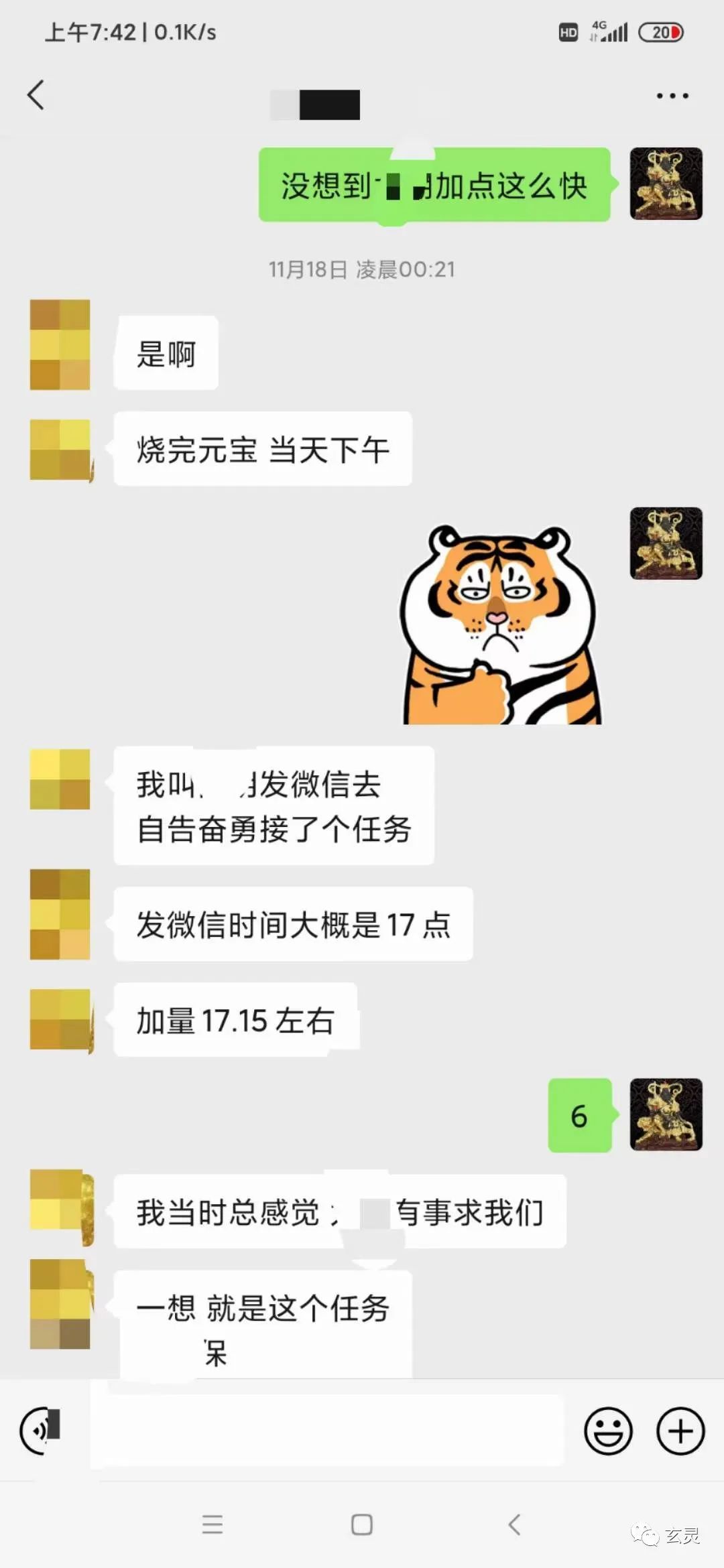Open recent apps from navigation bar

coord(212,1524)
